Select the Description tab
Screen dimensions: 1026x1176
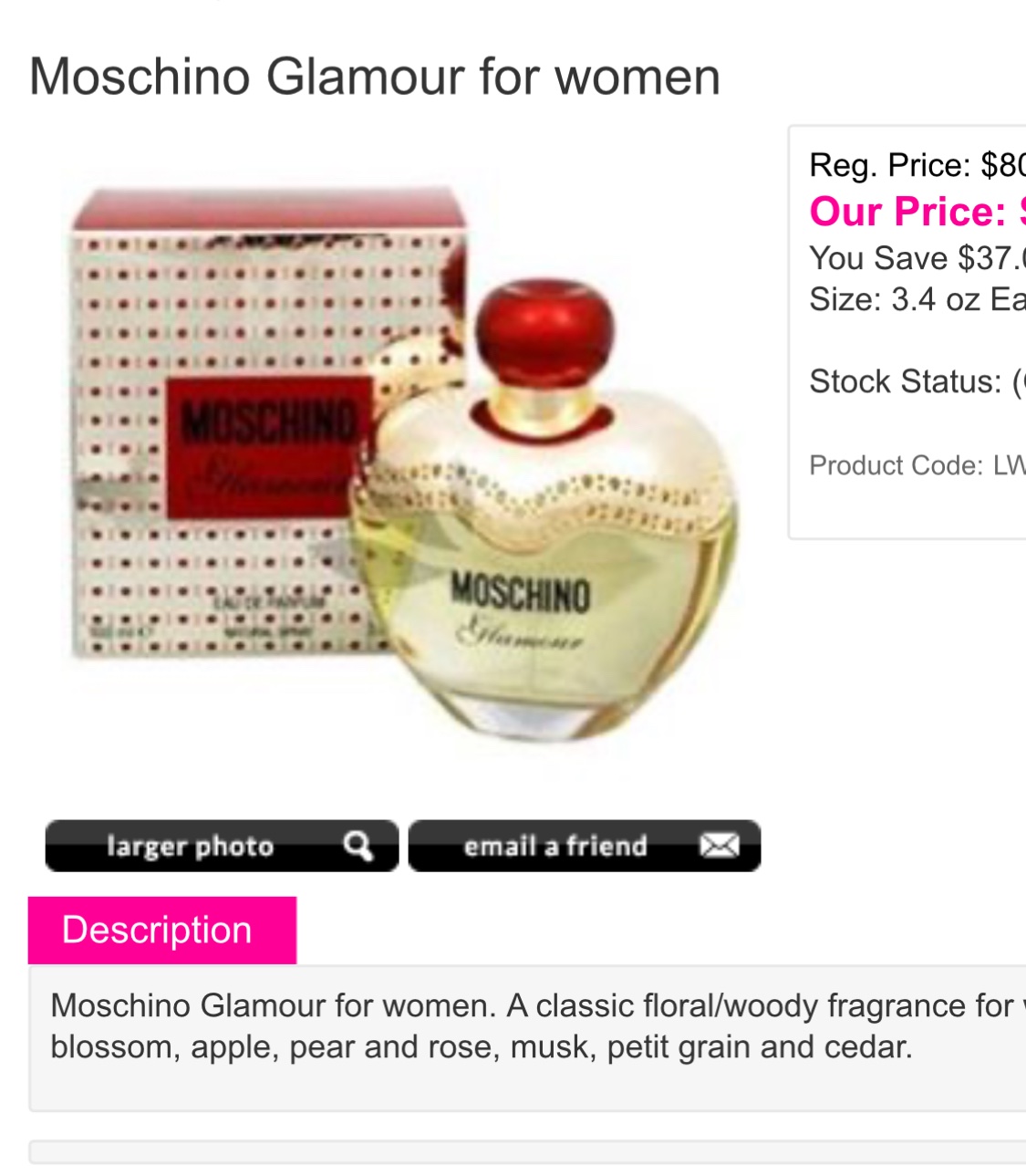(162, 930)
